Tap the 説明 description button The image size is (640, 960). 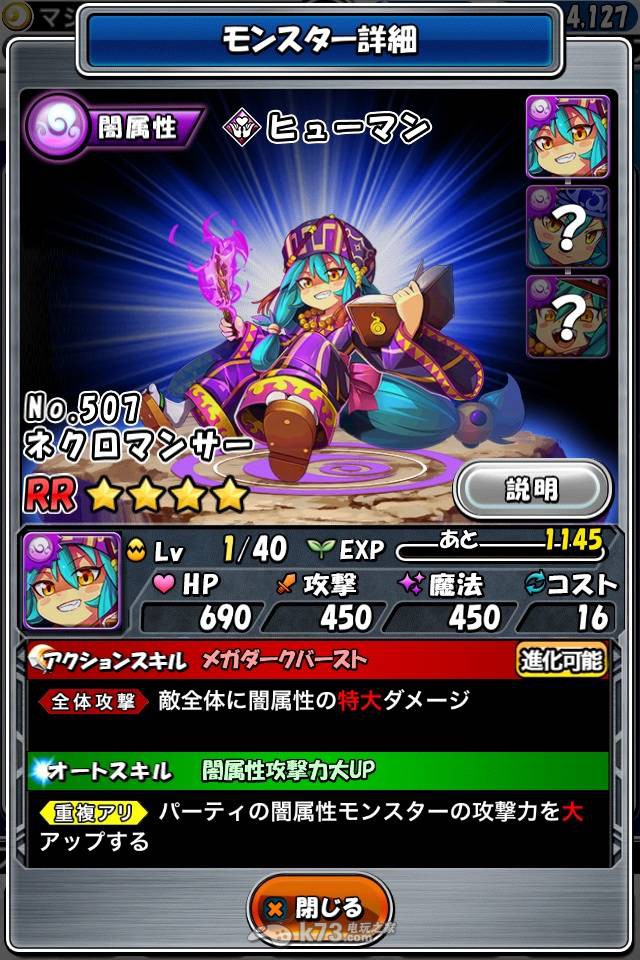point(531,490)
